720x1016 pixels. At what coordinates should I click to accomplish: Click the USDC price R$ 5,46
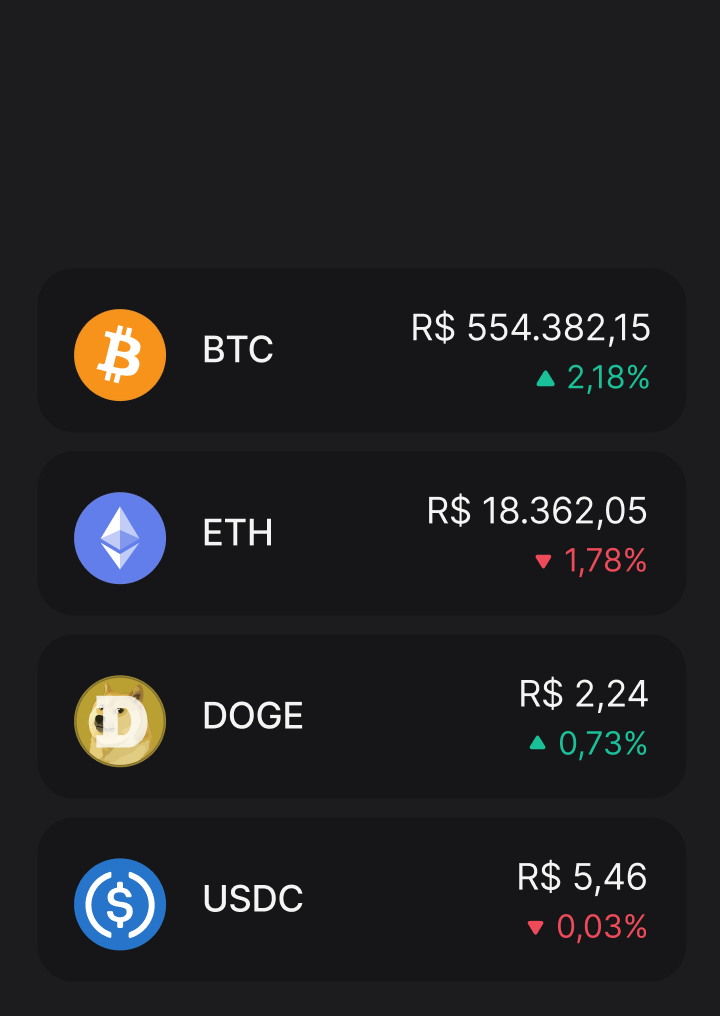pyautogui.click(x=583, y=877)
